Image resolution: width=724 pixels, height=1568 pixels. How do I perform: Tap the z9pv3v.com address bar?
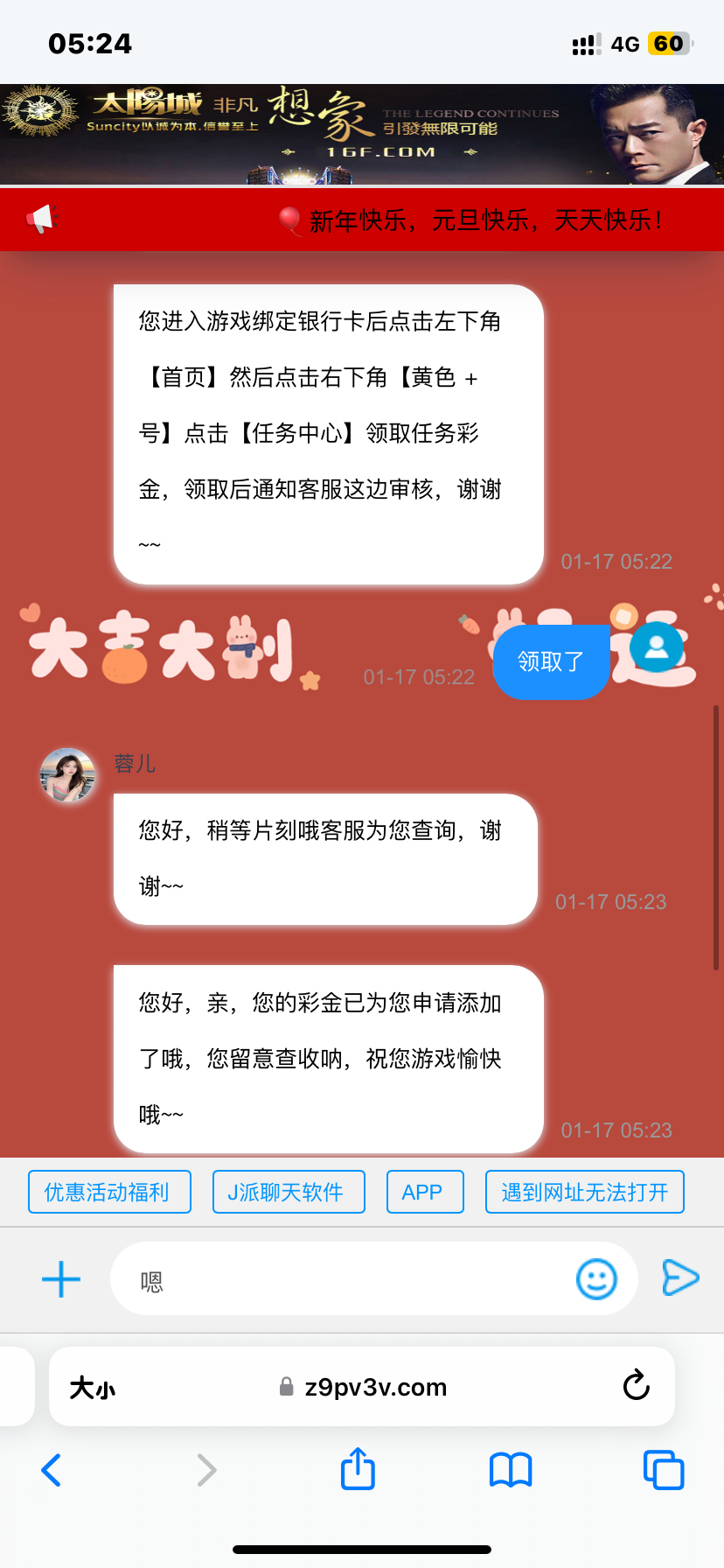click(376, 1388)
